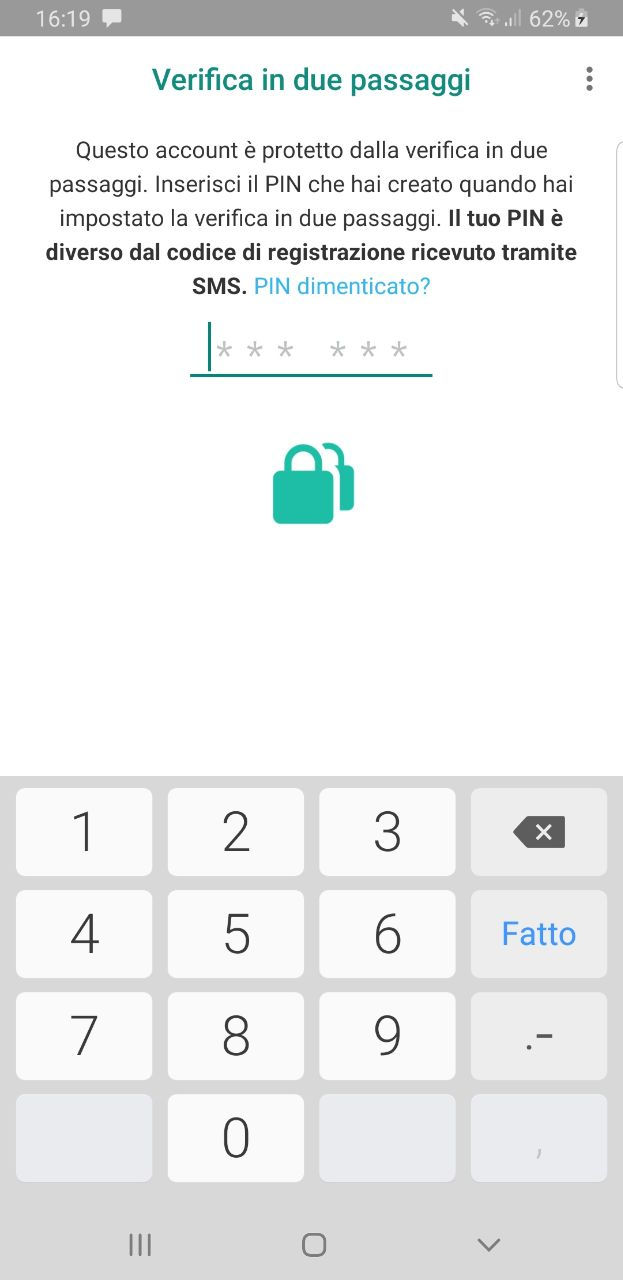Open the three-dot overflow menu

click(589, 79)
